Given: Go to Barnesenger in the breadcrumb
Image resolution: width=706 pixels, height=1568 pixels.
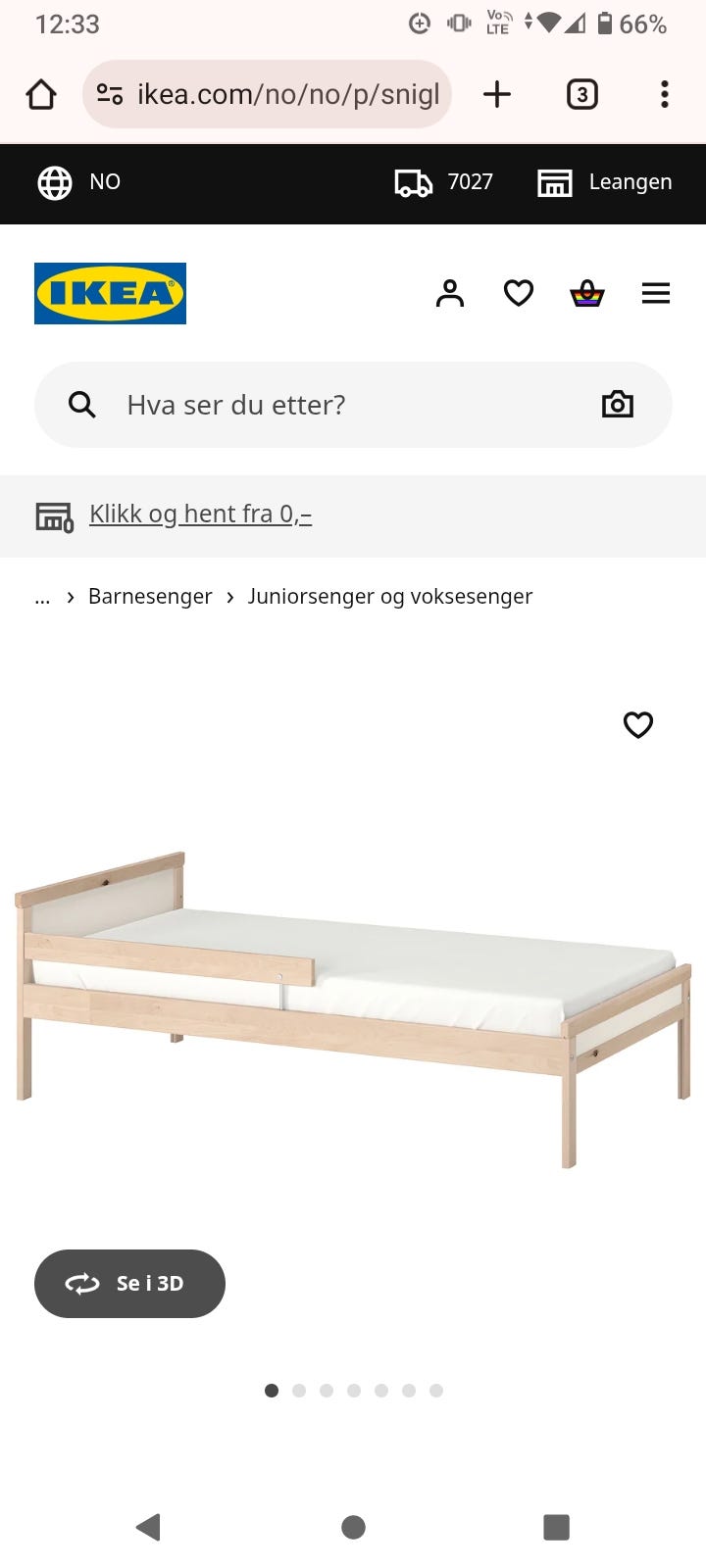Looking at the screenshot, I should click(x=150, y=596).
